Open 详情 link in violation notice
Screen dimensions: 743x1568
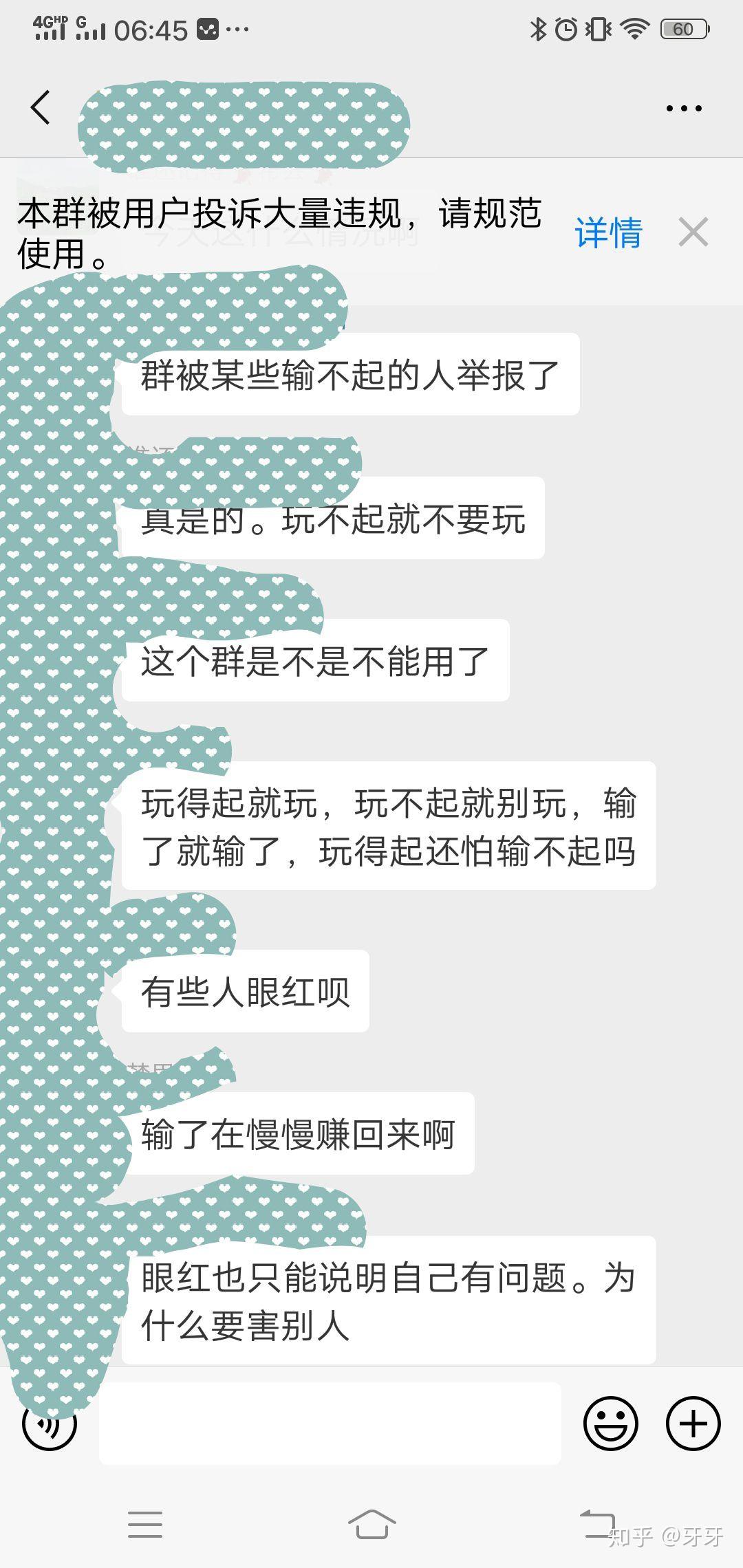click(608, 232)
